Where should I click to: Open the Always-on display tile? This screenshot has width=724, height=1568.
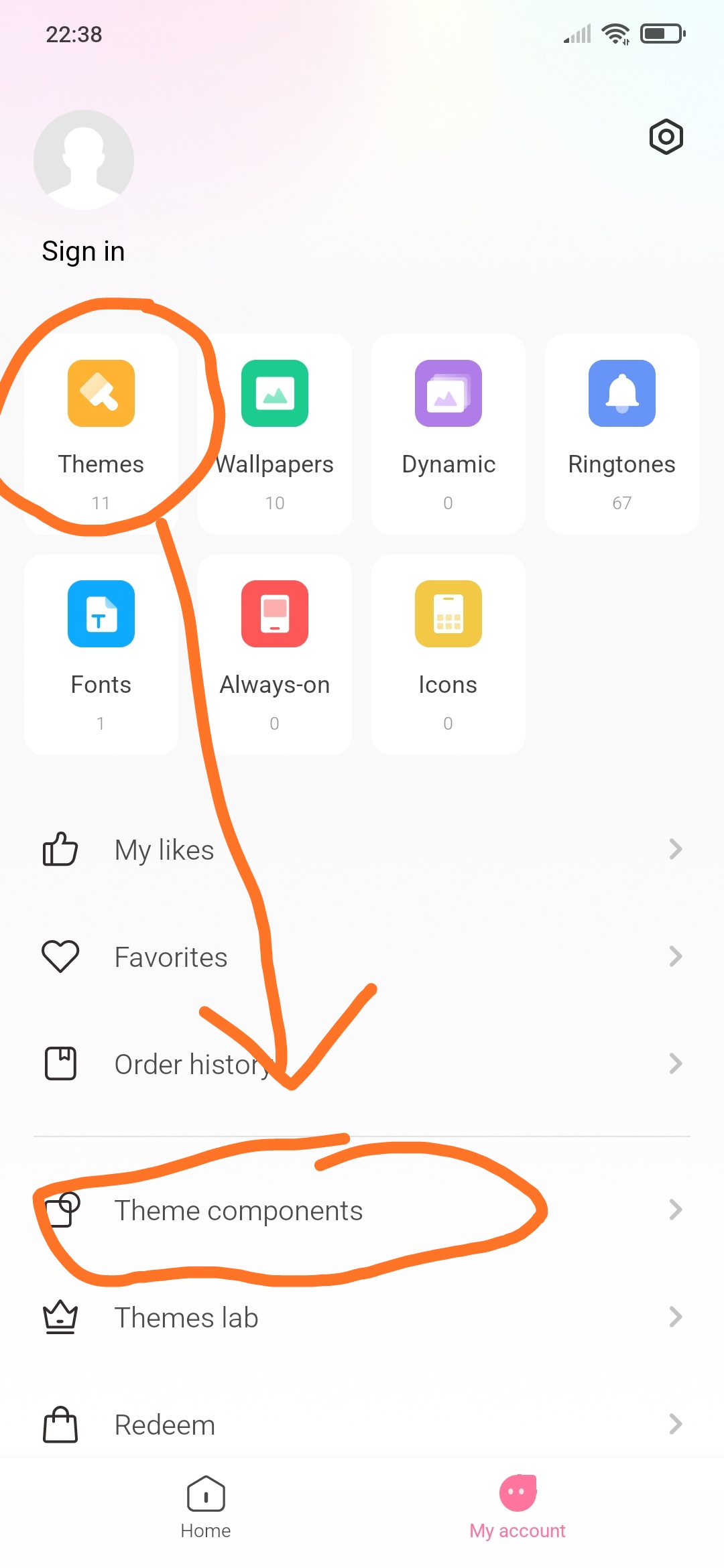[x=275, y=654]
